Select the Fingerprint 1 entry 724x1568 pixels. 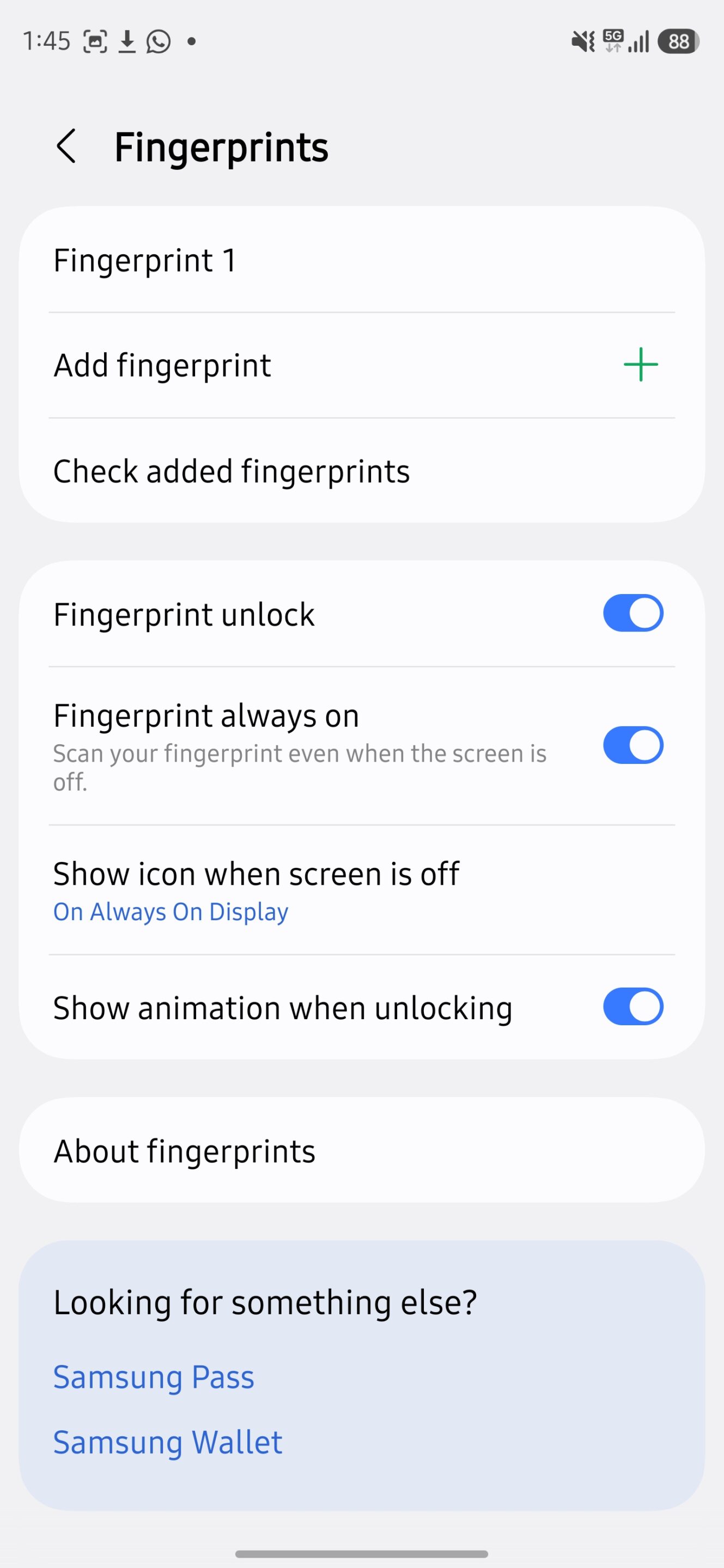(x=144, y=260)
